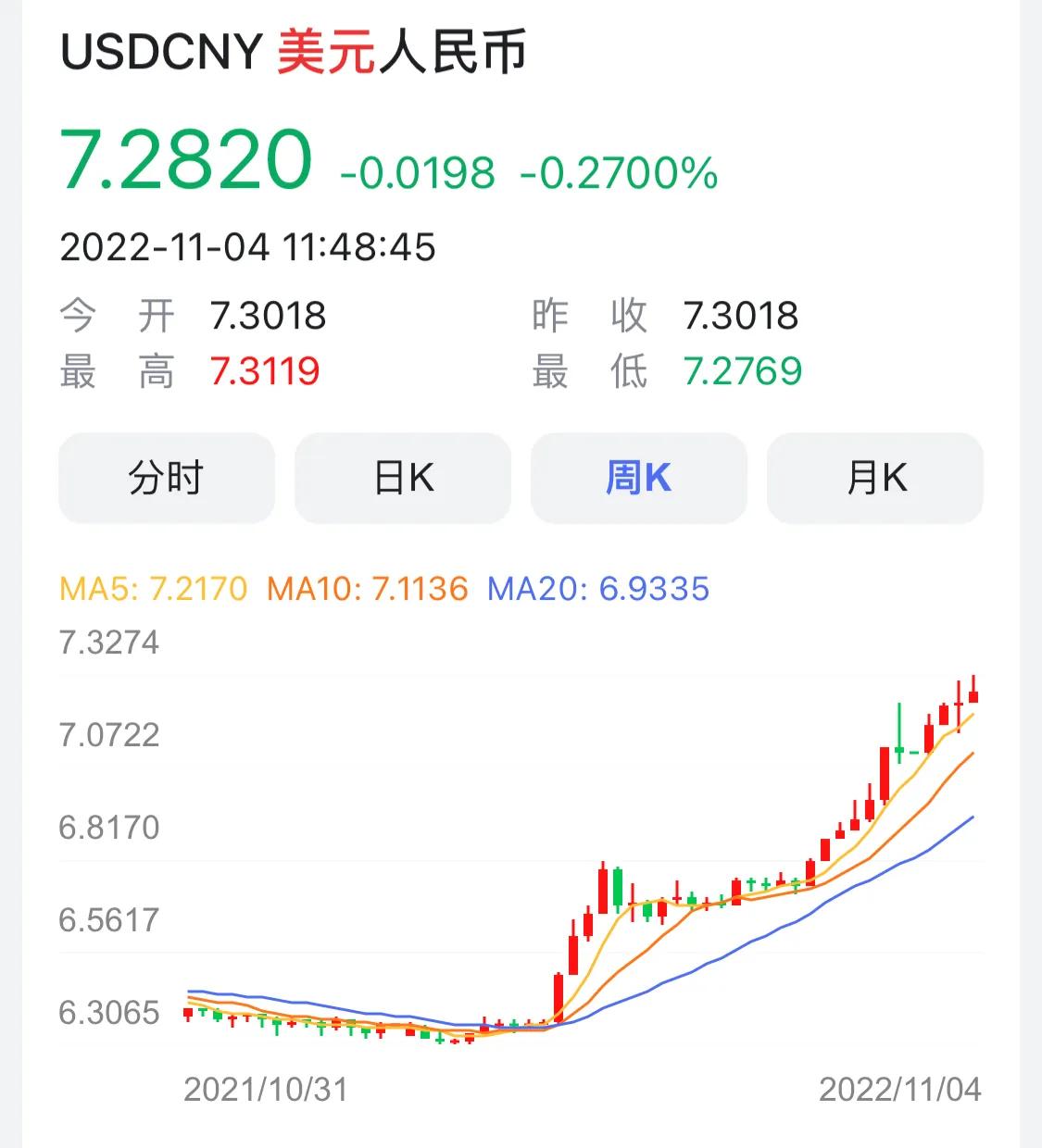
Task: Click the daily high value 7.3119
Action: point(268,370)
